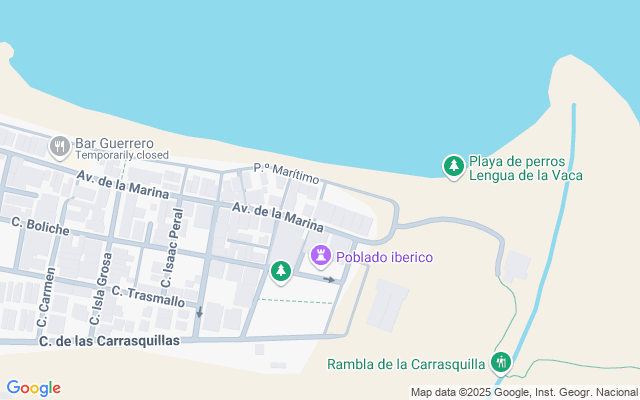Select the Playa de perros Lengua de la Vaca pin
This screenshot has height=400, width=640.
pos(454,166)
